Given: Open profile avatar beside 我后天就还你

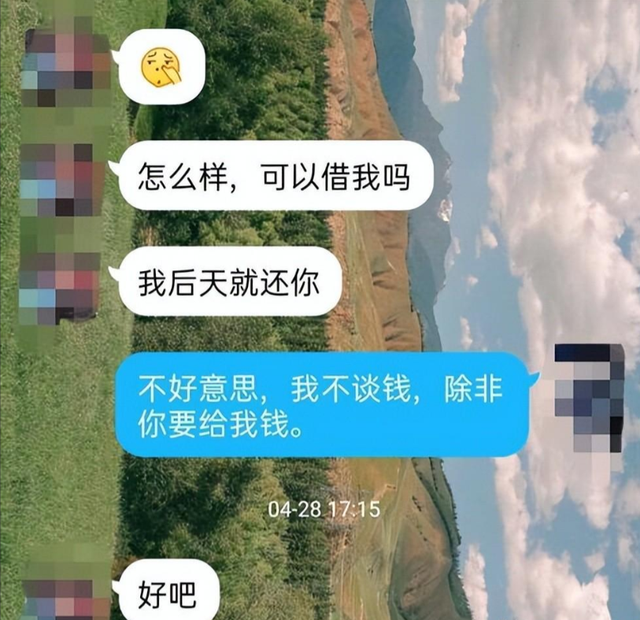Looking at the screenshot, I should [x=62, y=287].
